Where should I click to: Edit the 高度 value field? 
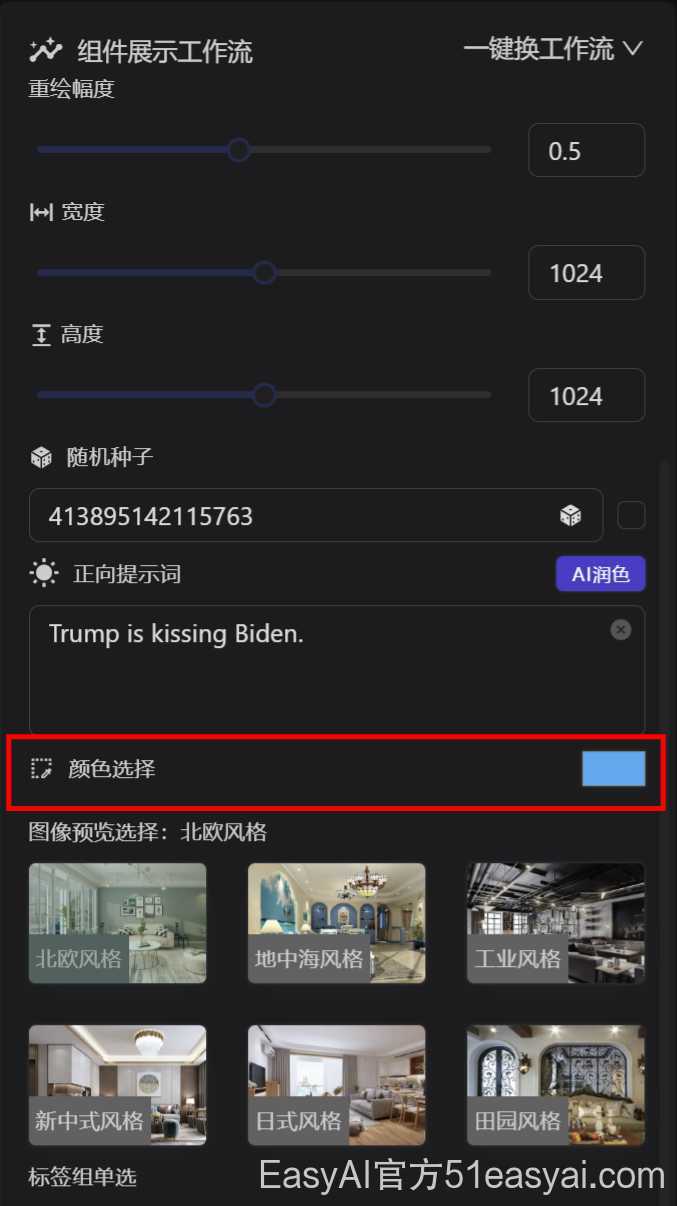585,396
